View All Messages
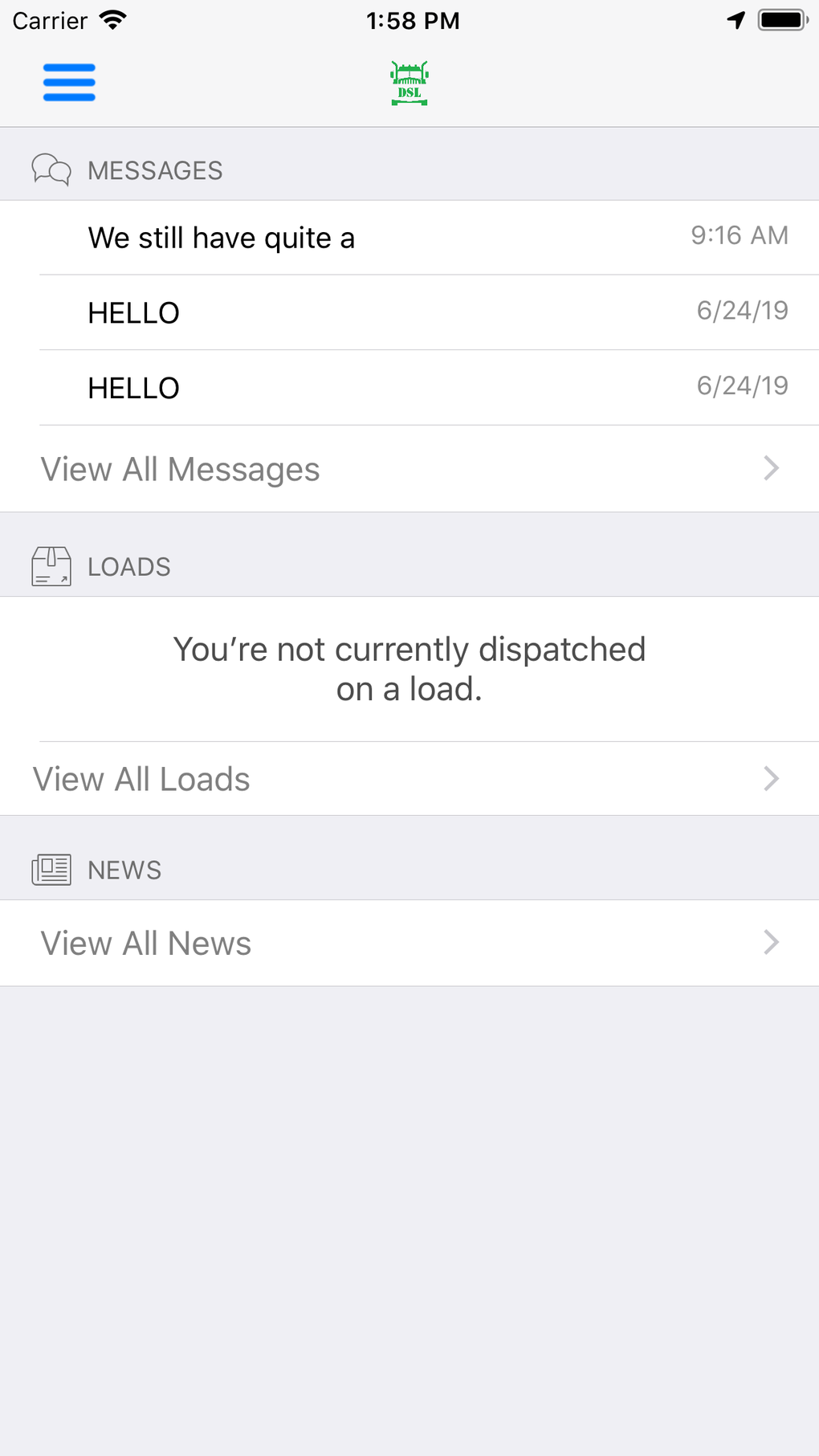This screenshot has height=1456, width=819. point(409,469)
